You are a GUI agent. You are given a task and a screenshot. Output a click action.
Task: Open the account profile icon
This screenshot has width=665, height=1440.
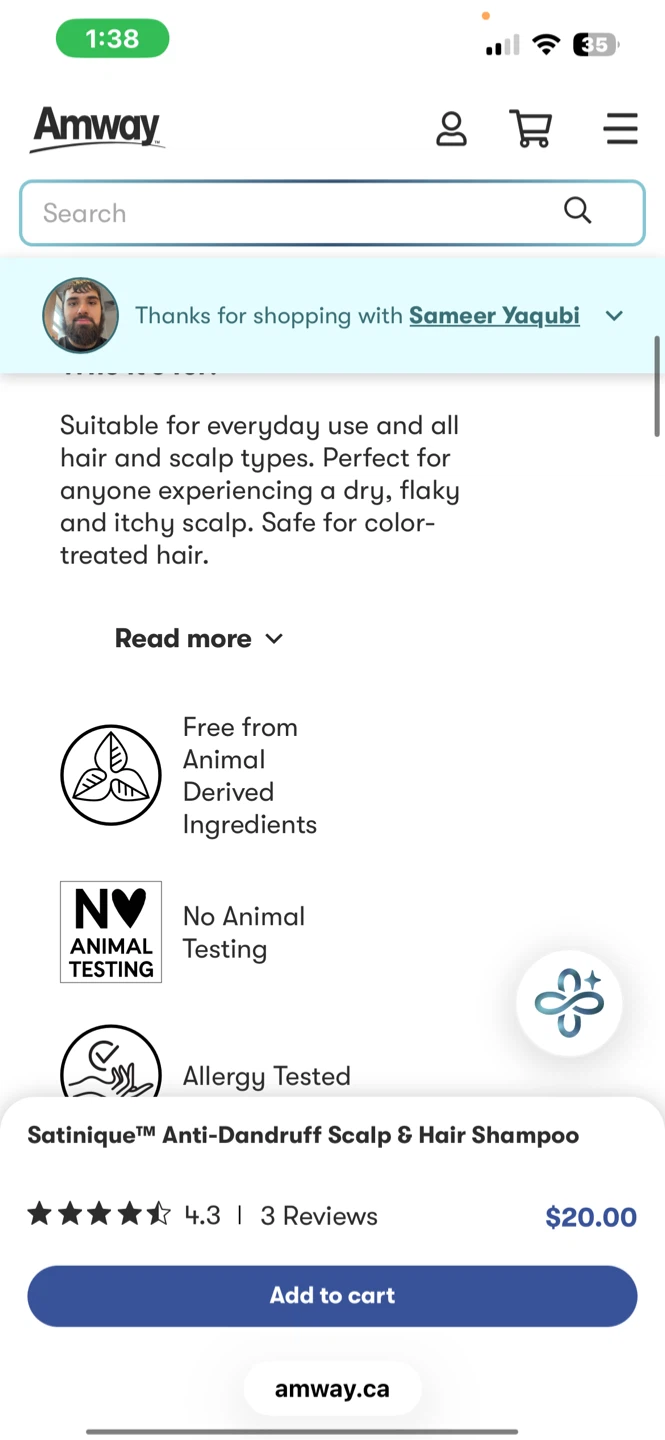[451, 129]
